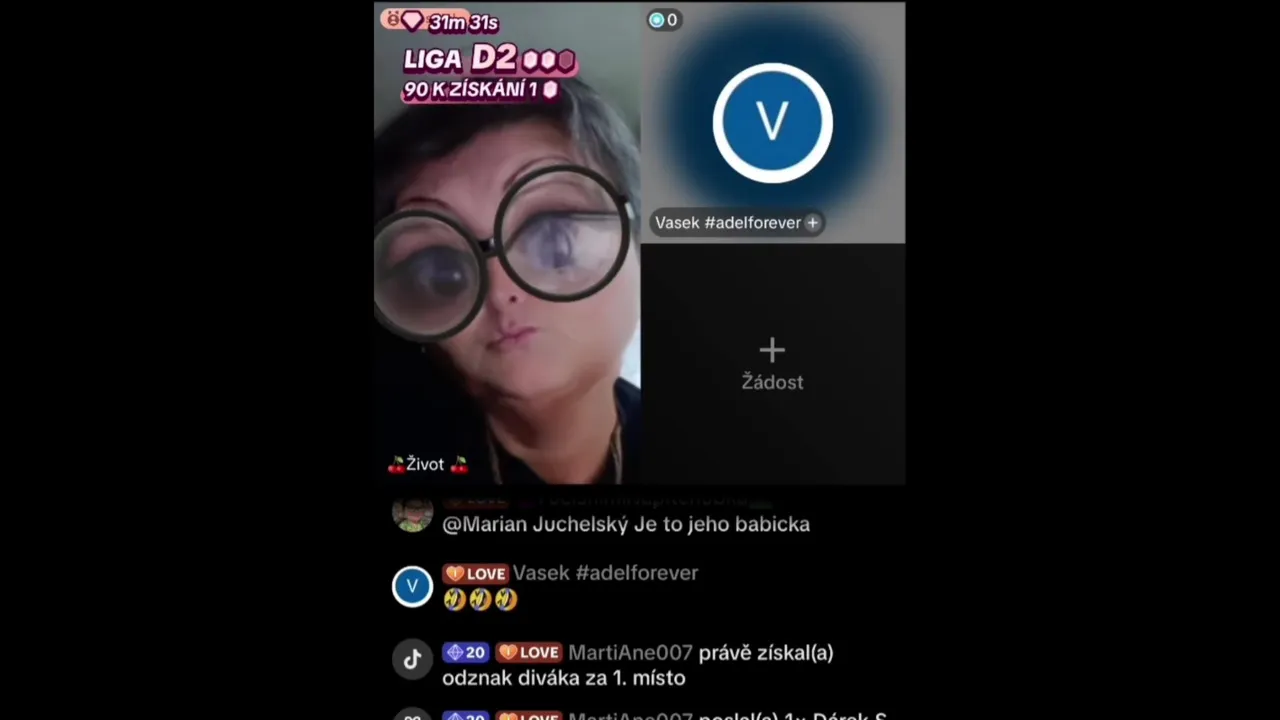
Task: Follow Vasek #adelforever via the plus icon
Action: pyautogui.click(x=812, y=223)
